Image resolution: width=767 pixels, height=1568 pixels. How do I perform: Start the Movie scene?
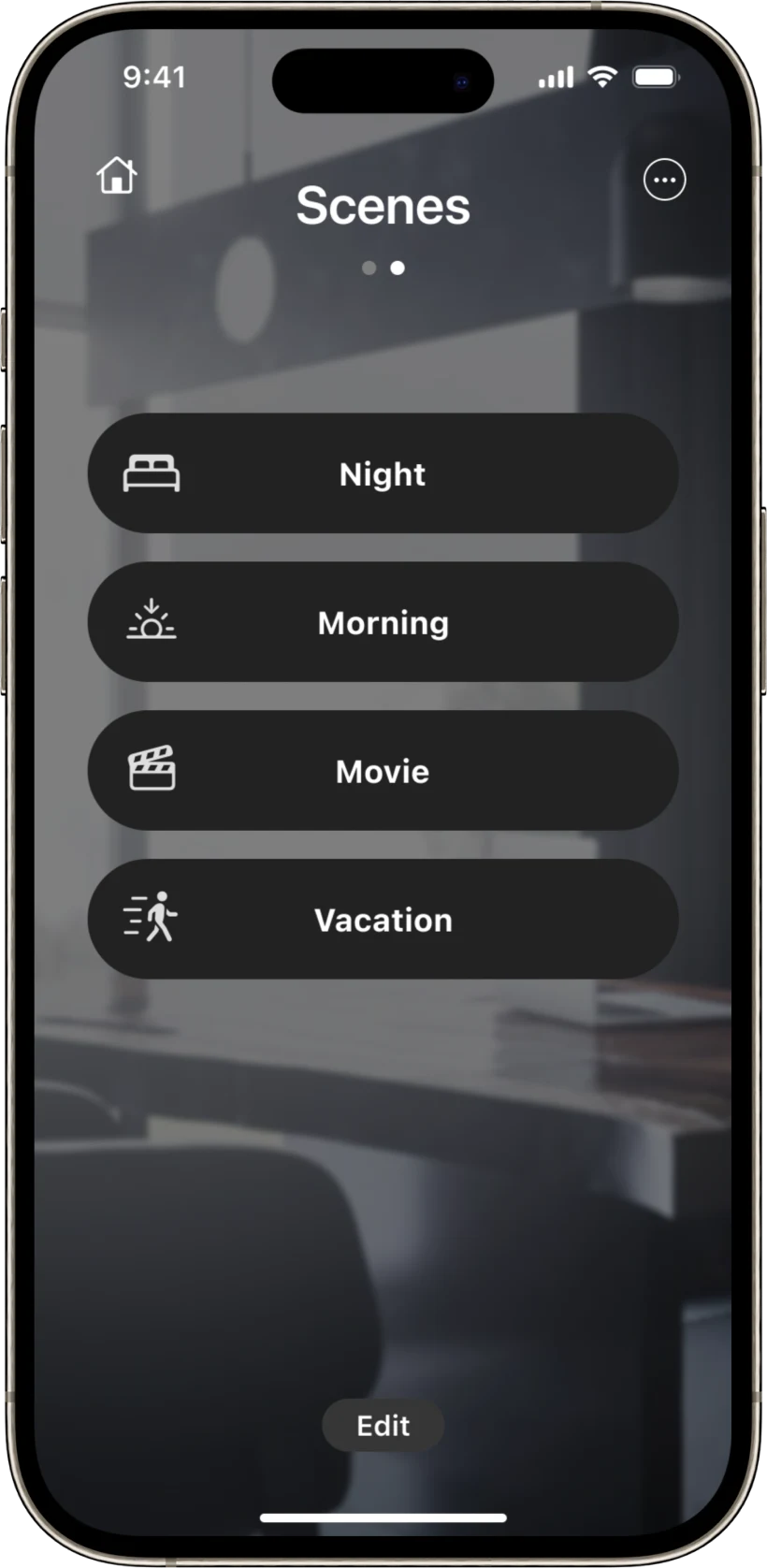coord(383,771)
